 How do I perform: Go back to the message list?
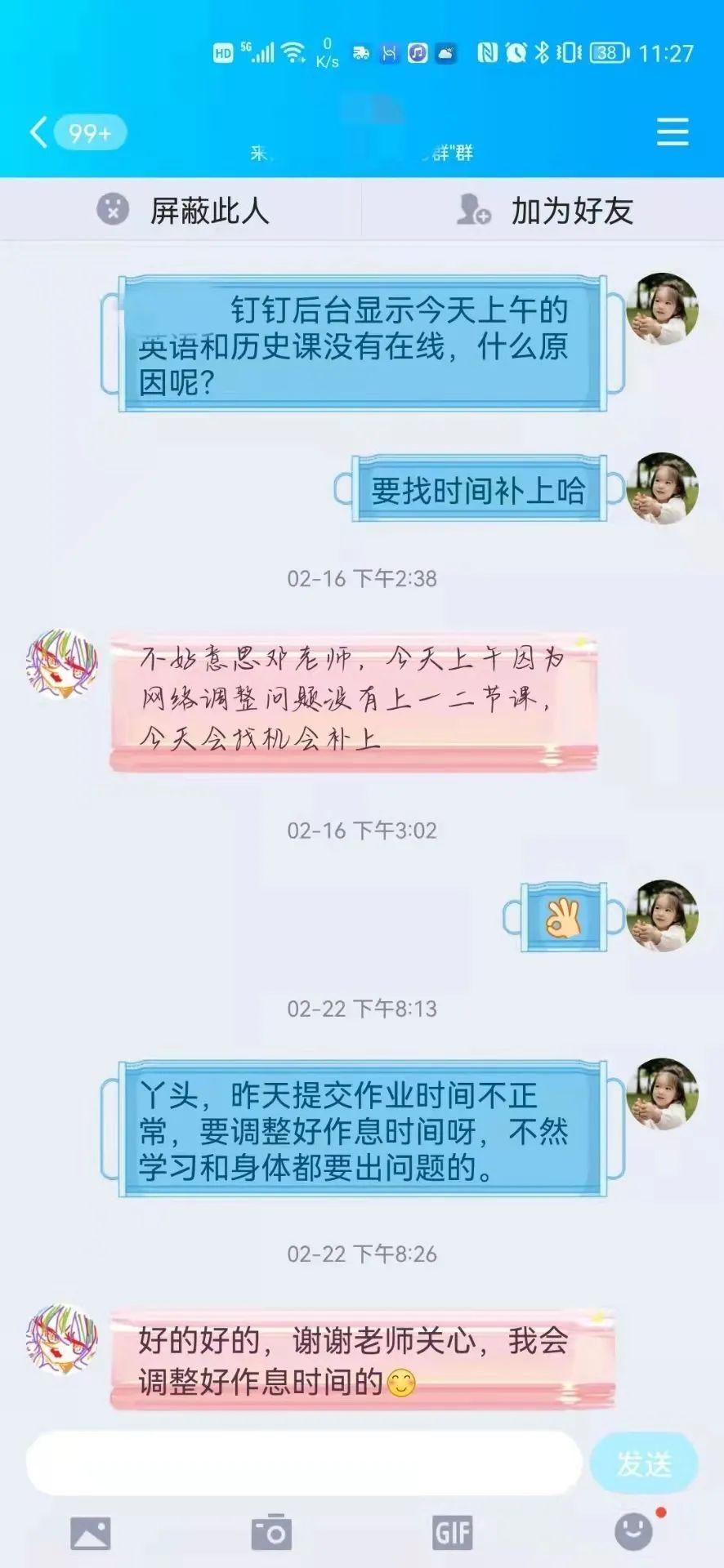(38, 132)
